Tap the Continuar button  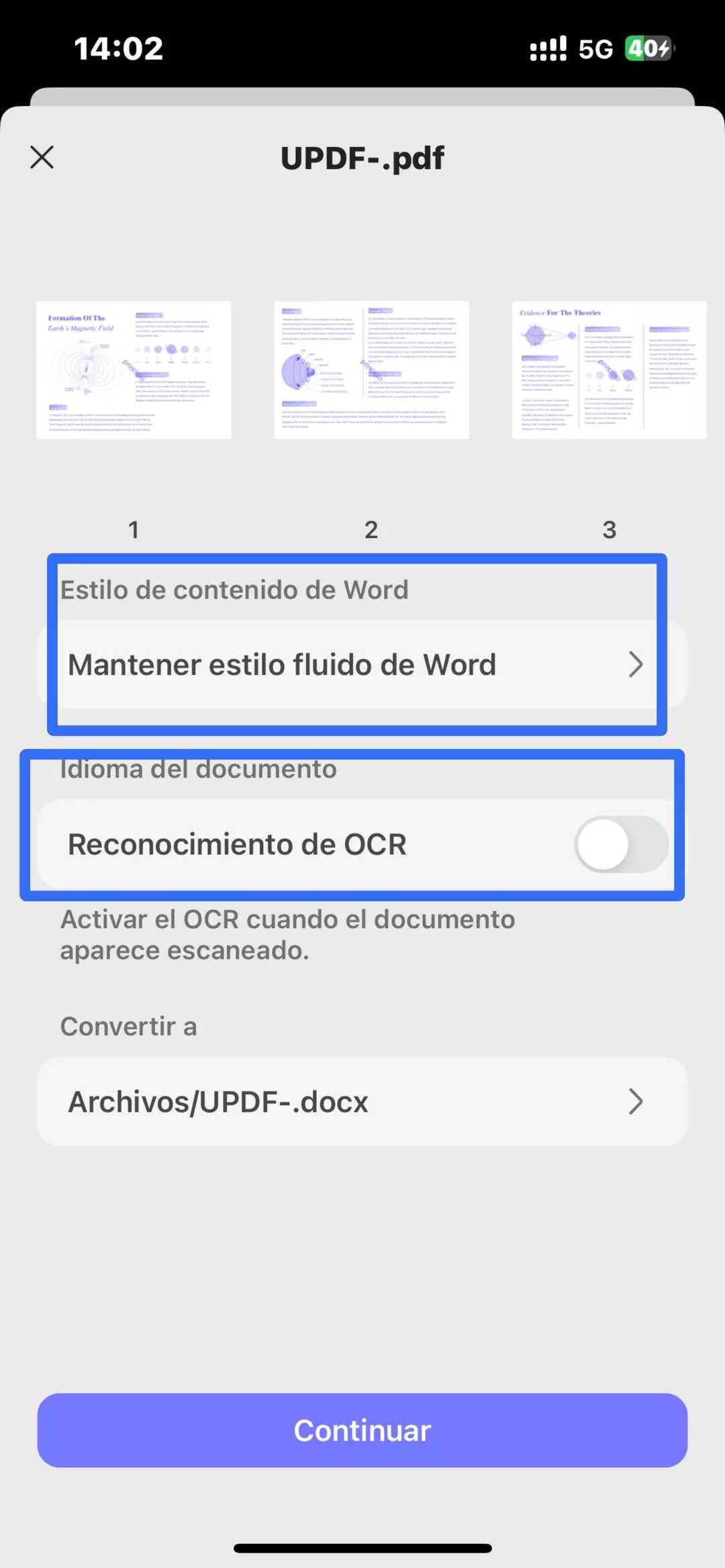pos(362,1430)
